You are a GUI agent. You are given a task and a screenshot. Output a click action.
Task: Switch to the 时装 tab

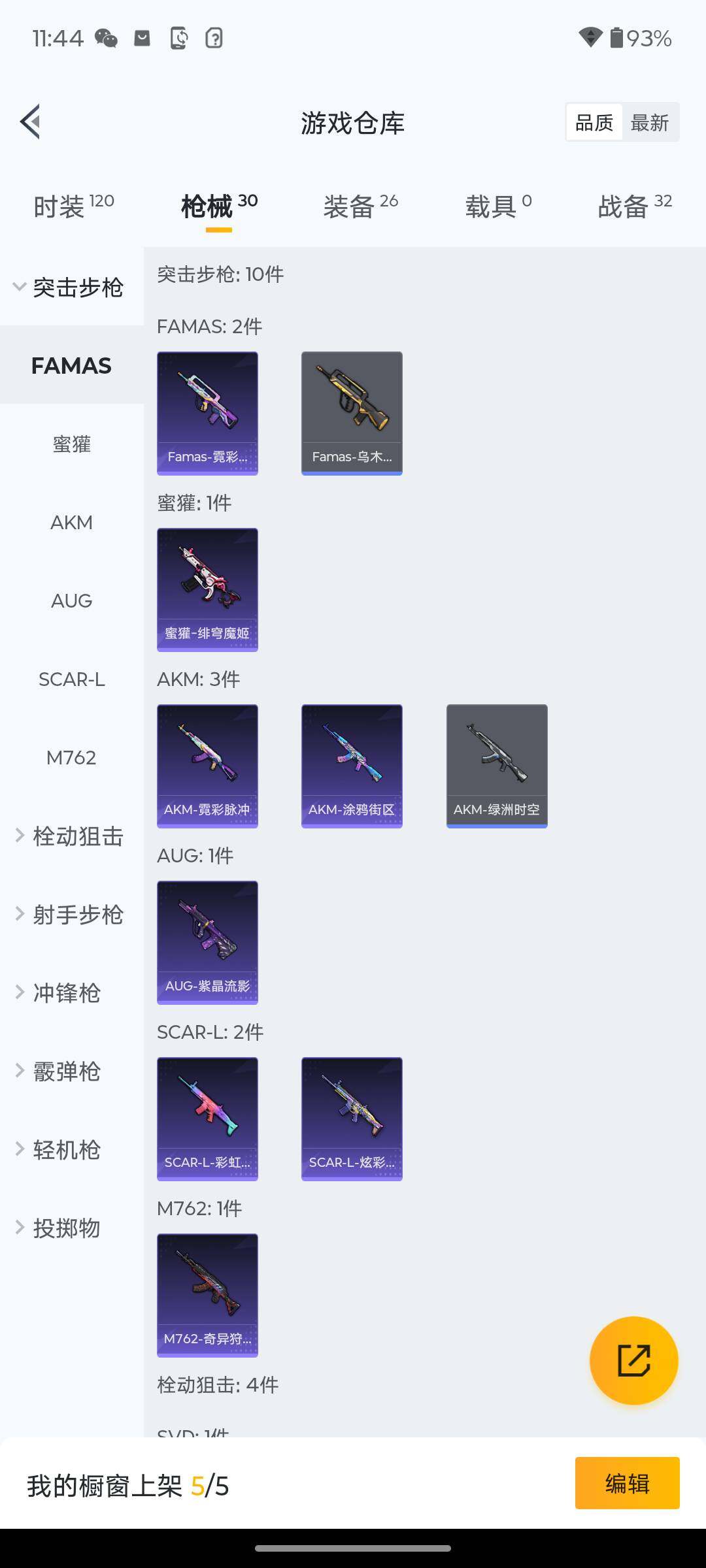(x=73, y=206)
